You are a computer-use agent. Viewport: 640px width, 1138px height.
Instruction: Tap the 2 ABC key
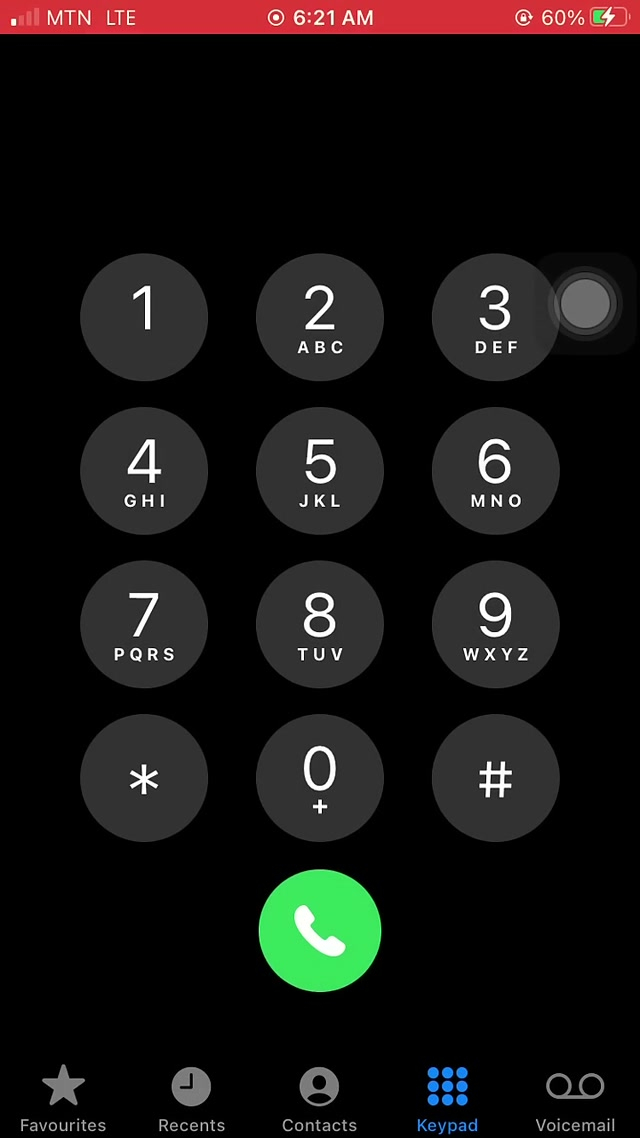(320, 317)
